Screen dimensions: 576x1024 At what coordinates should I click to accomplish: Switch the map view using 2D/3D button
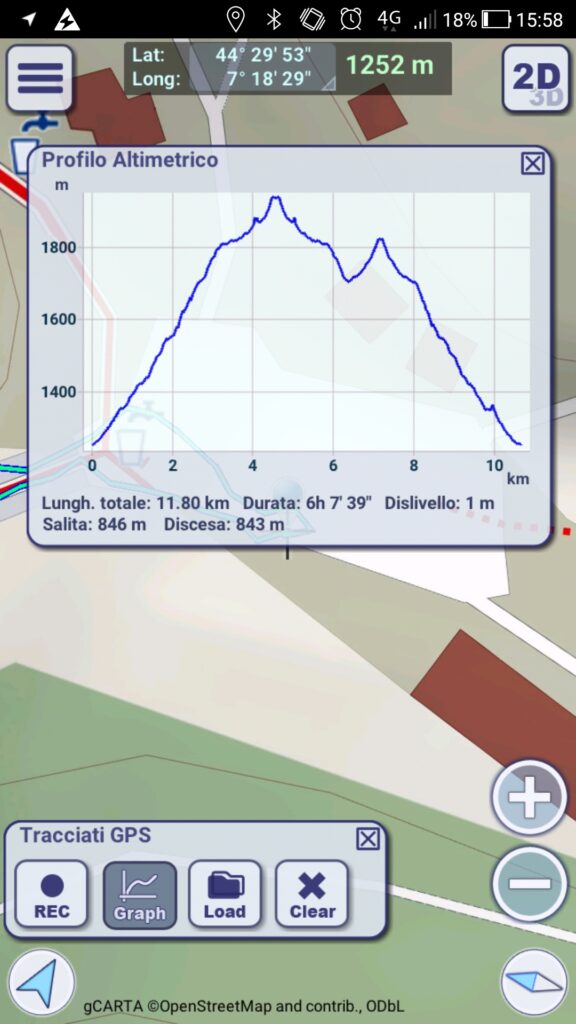(x=536, y=78)
